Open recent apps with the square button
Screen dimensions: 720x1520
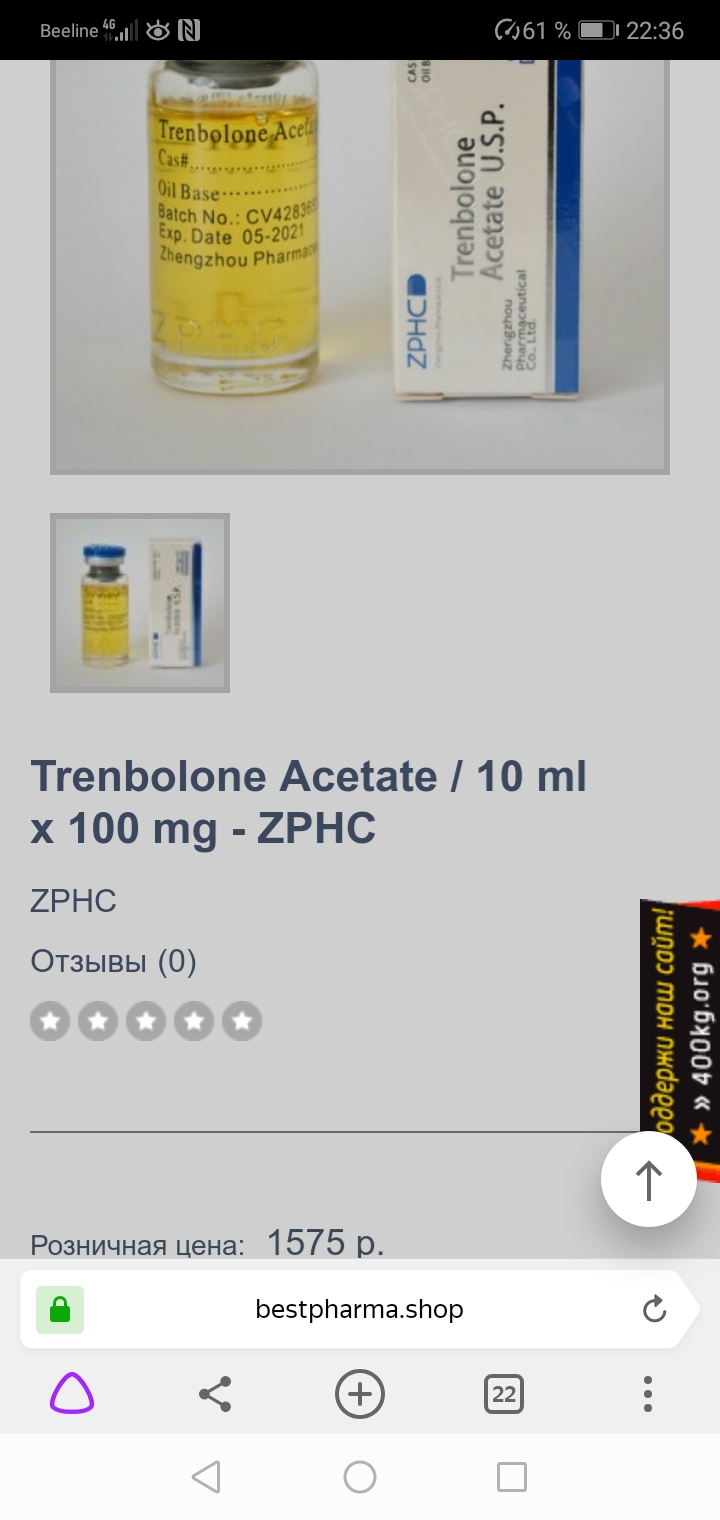pyautogui.click(x=512, y=1476)
